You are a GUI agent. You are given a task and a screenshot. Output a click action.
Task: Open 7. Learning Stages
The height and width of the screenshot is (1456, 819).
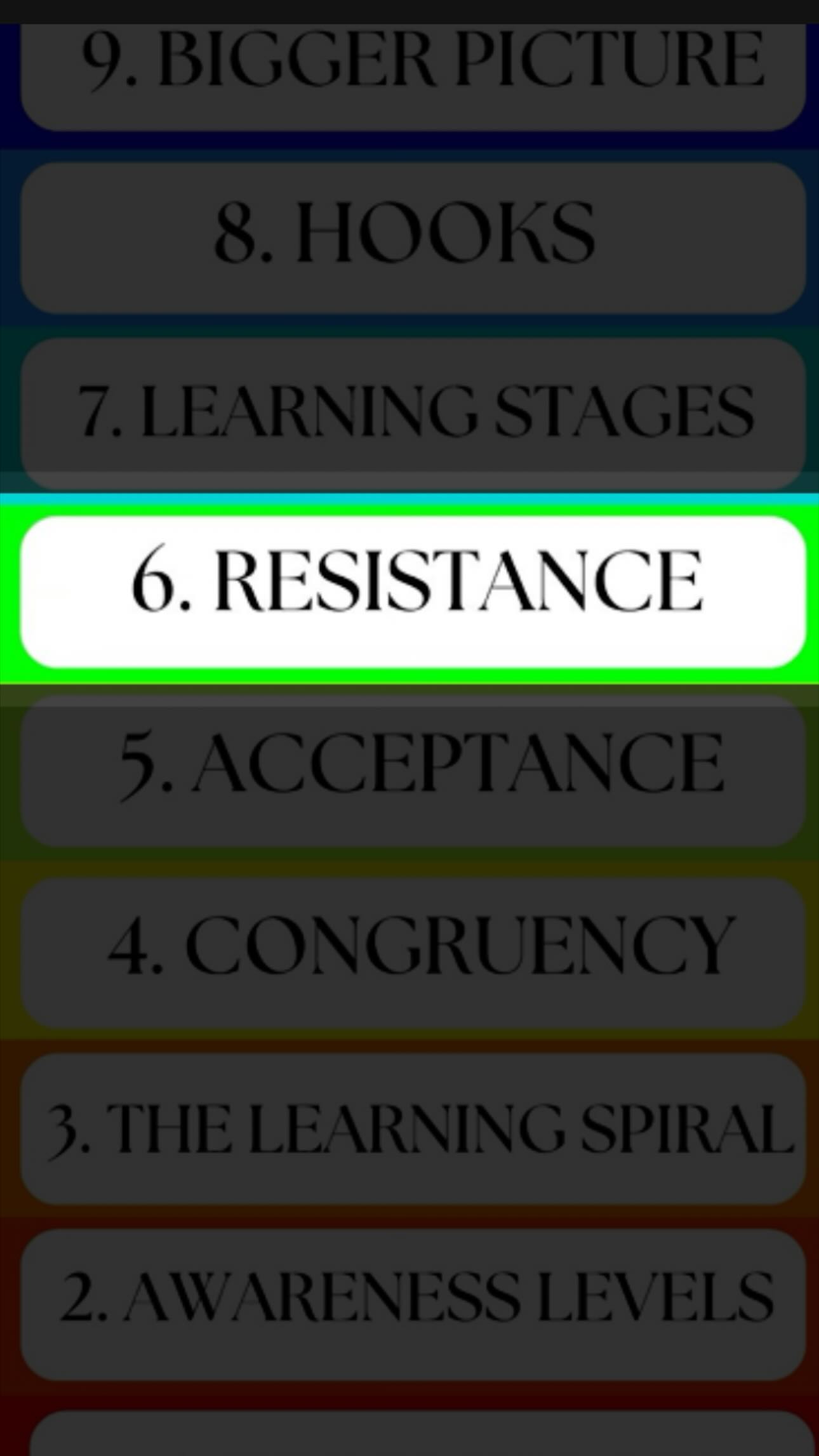(x=413, y=413)
